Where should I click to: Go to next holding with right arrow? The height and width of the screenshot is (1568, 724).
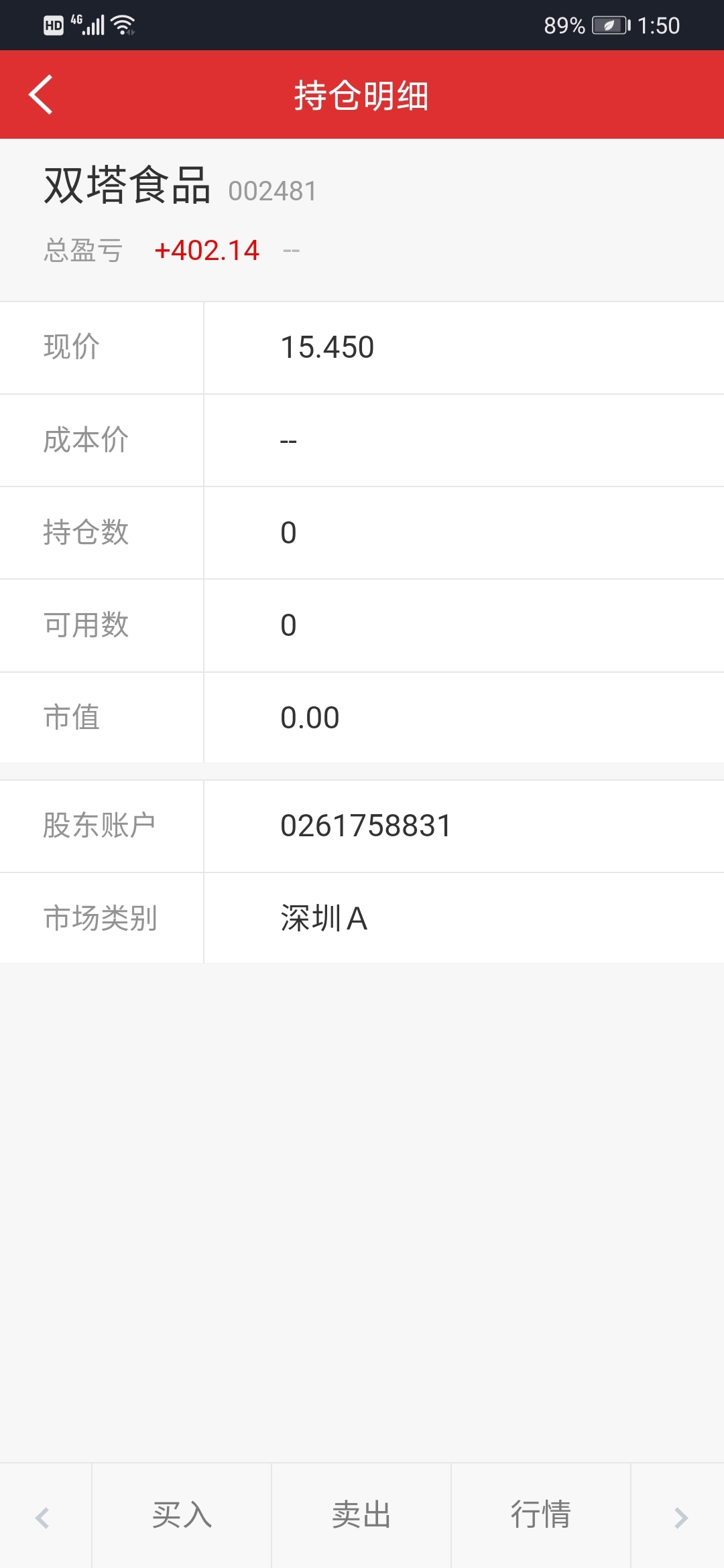click(x=680, y=1517)
